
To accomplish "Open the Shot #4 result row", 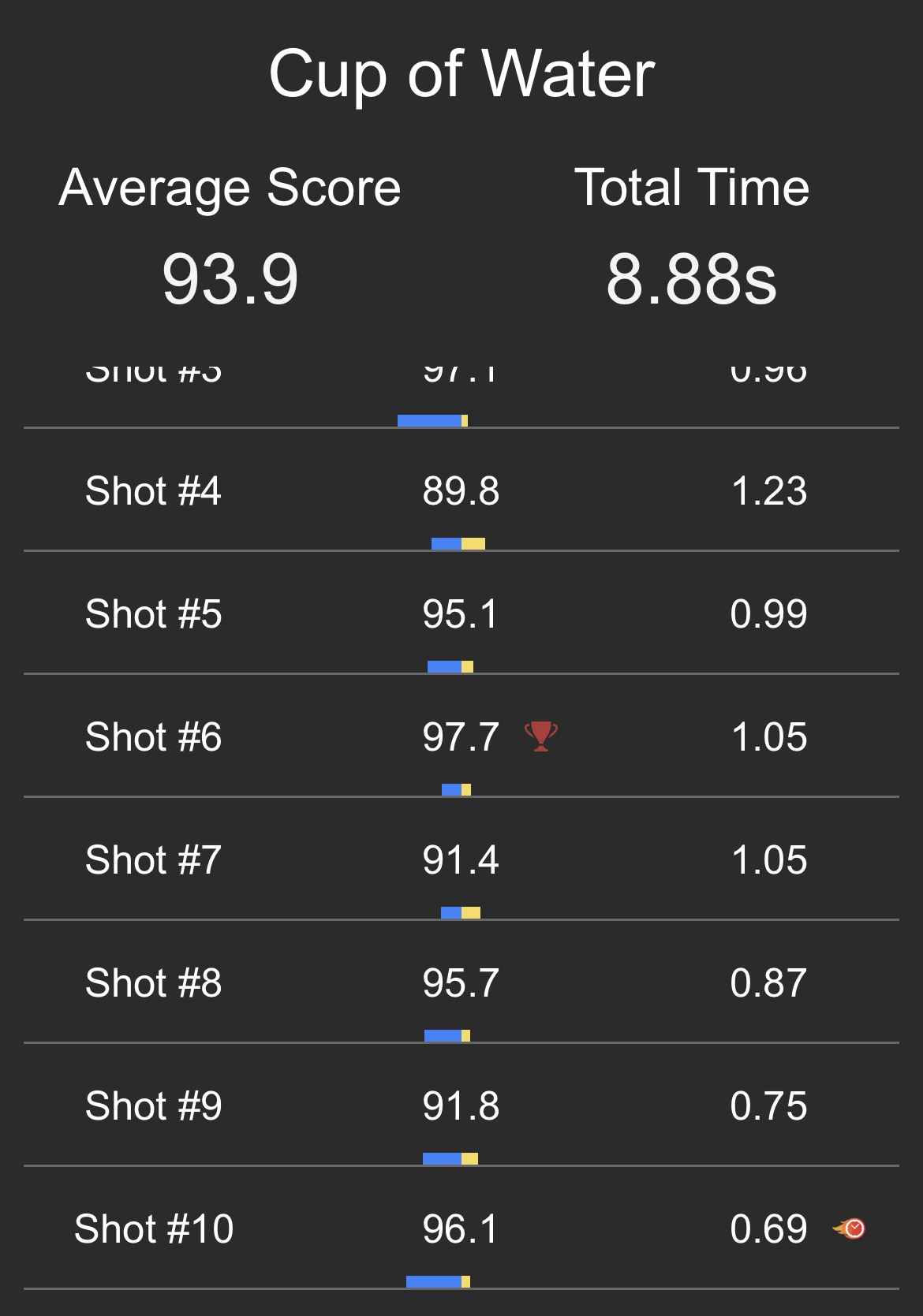I will (x=461, y=490).
